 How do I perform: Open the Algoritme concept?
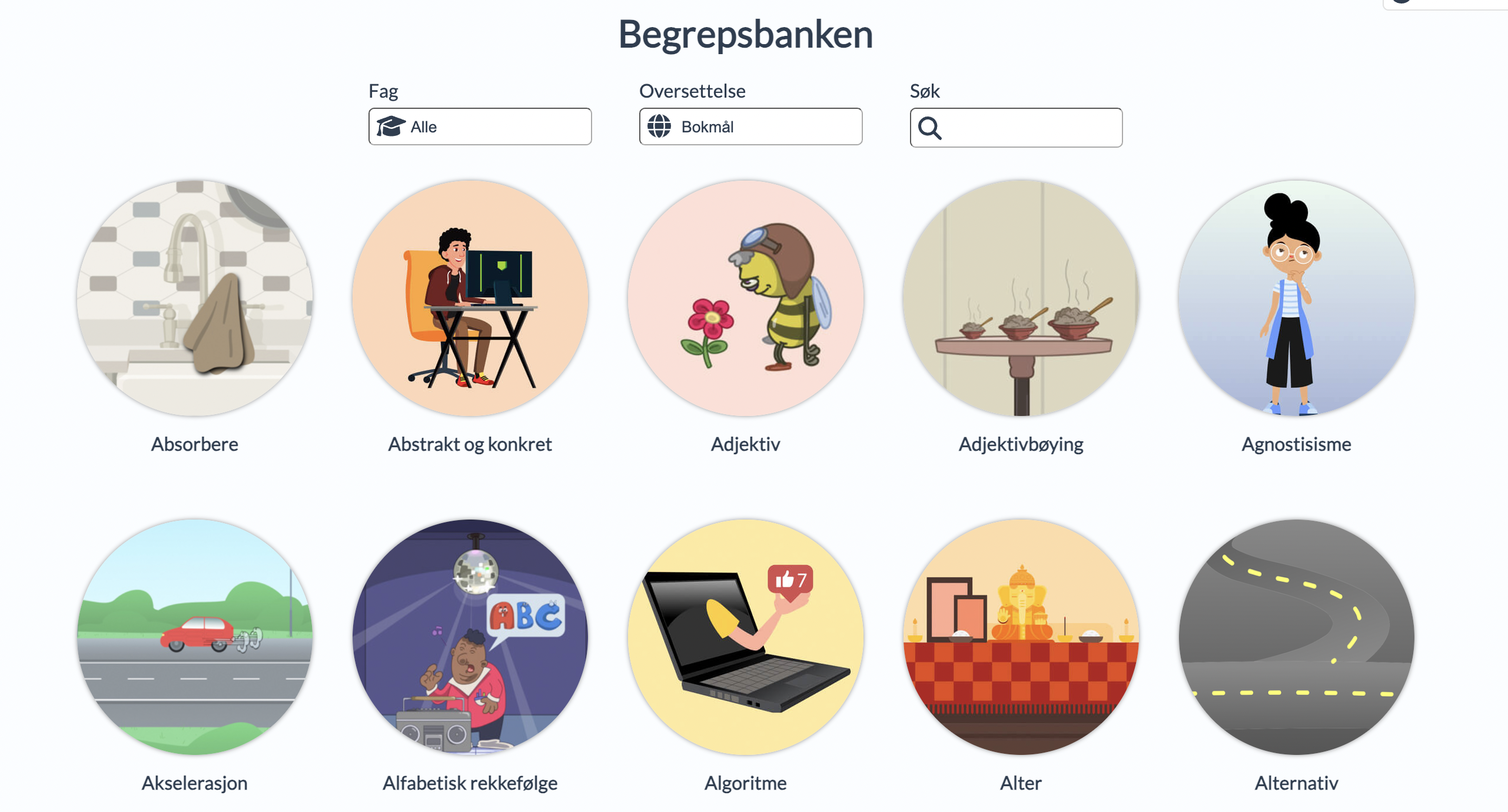(x=746, y=637)
